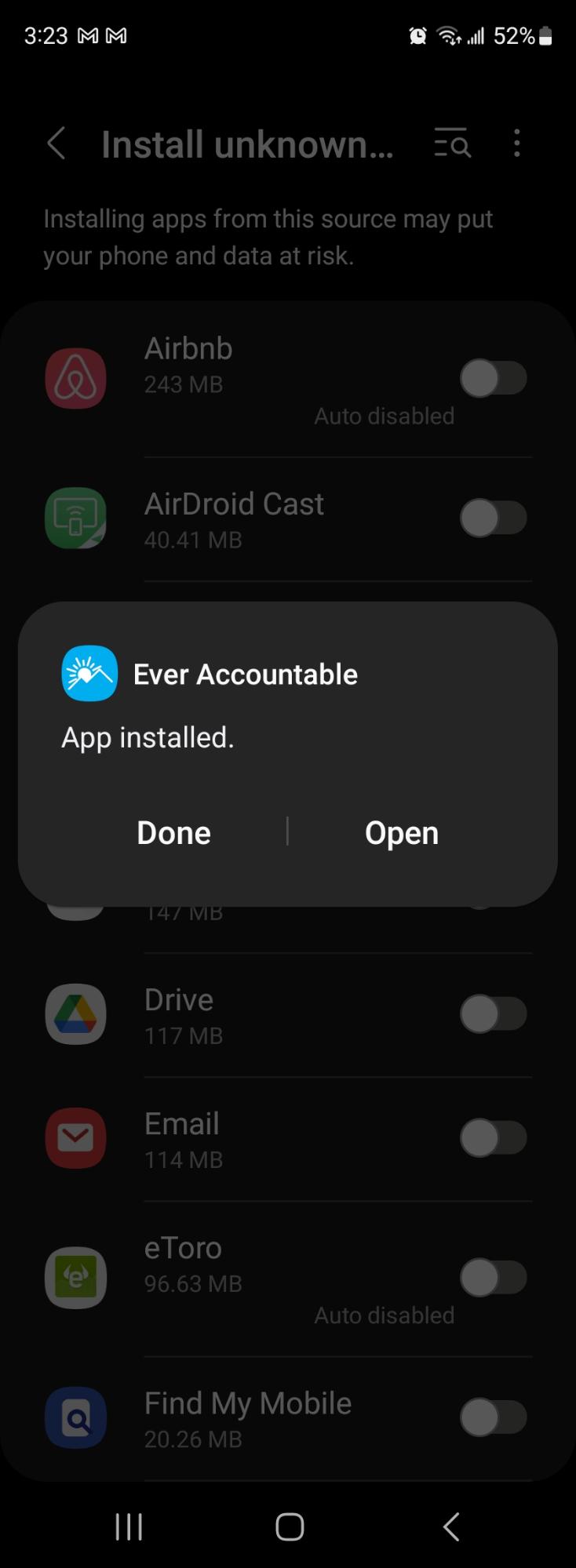This screenshot has height=1568, width=576.
Task: Tap the Home button
Action: [288, 1526]
